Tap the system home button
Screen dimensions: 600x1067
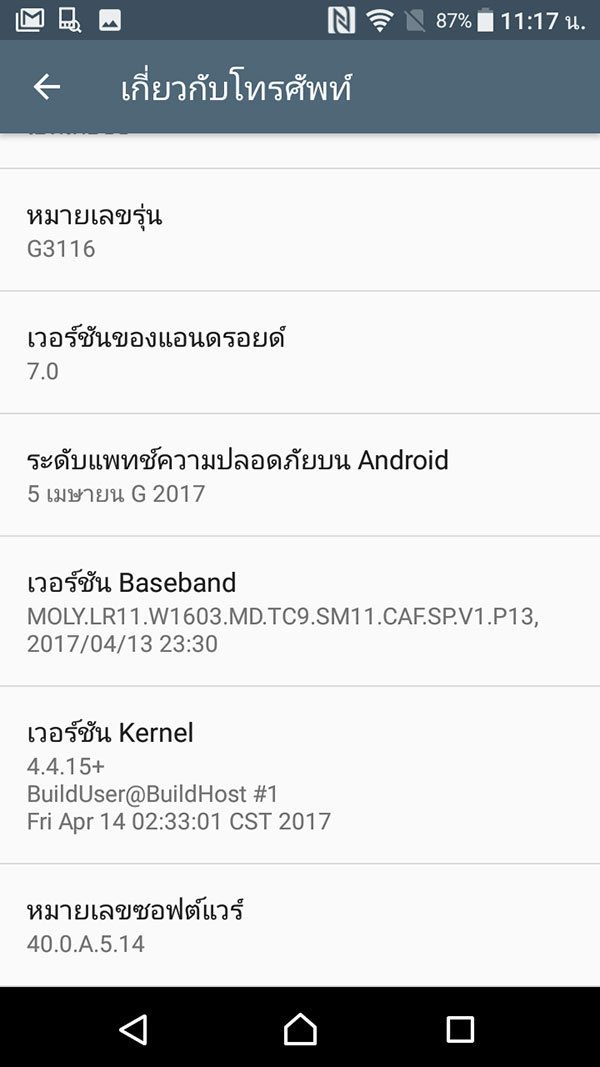coord(300,1028)
